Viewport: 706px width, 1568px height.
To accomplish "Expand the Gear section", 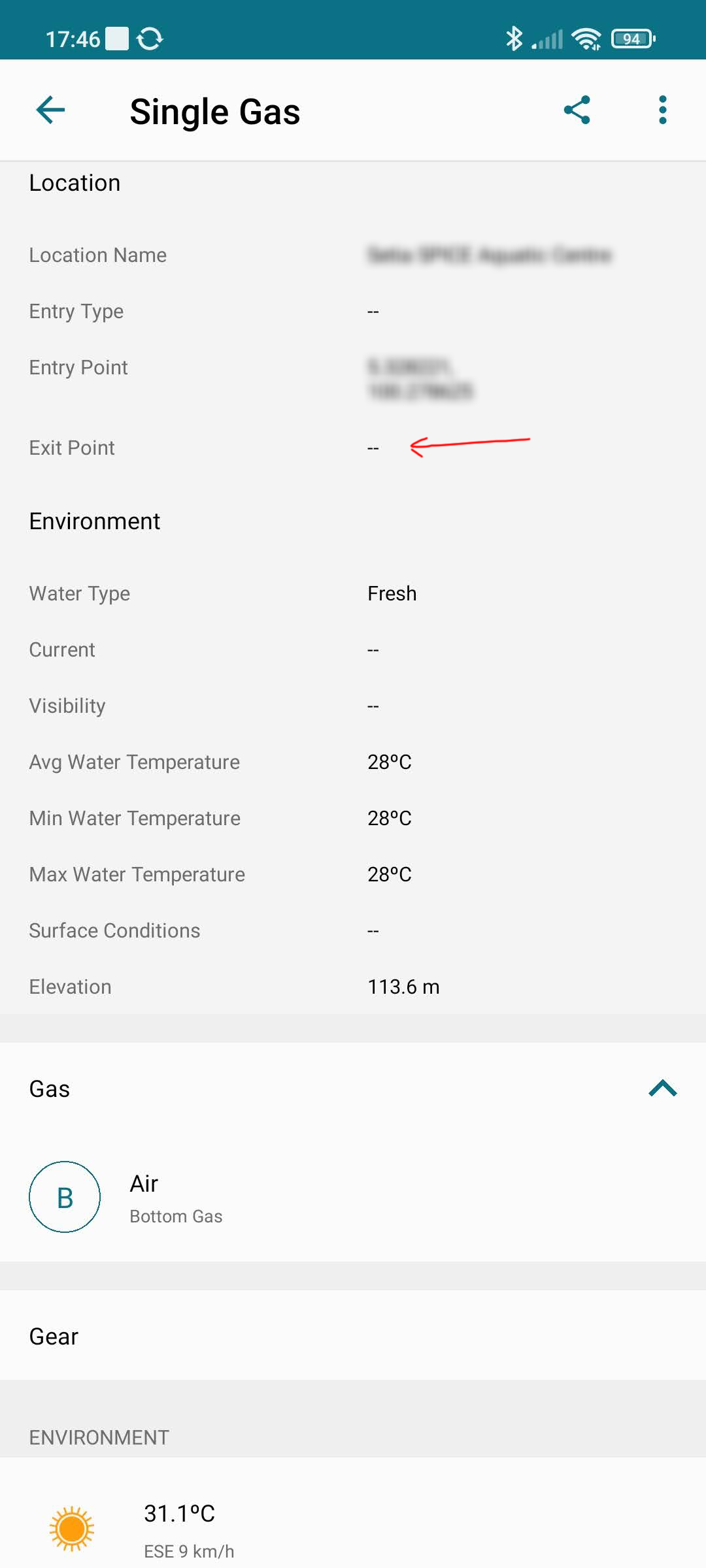I will (x=353, y=1336).
